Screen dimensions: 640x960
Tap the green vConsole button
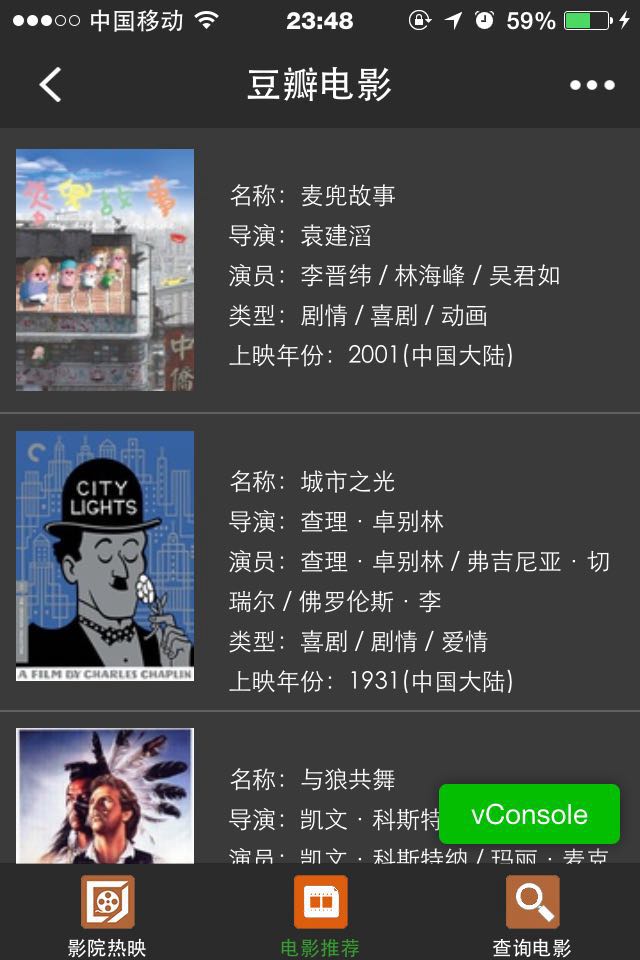[529, 814]
